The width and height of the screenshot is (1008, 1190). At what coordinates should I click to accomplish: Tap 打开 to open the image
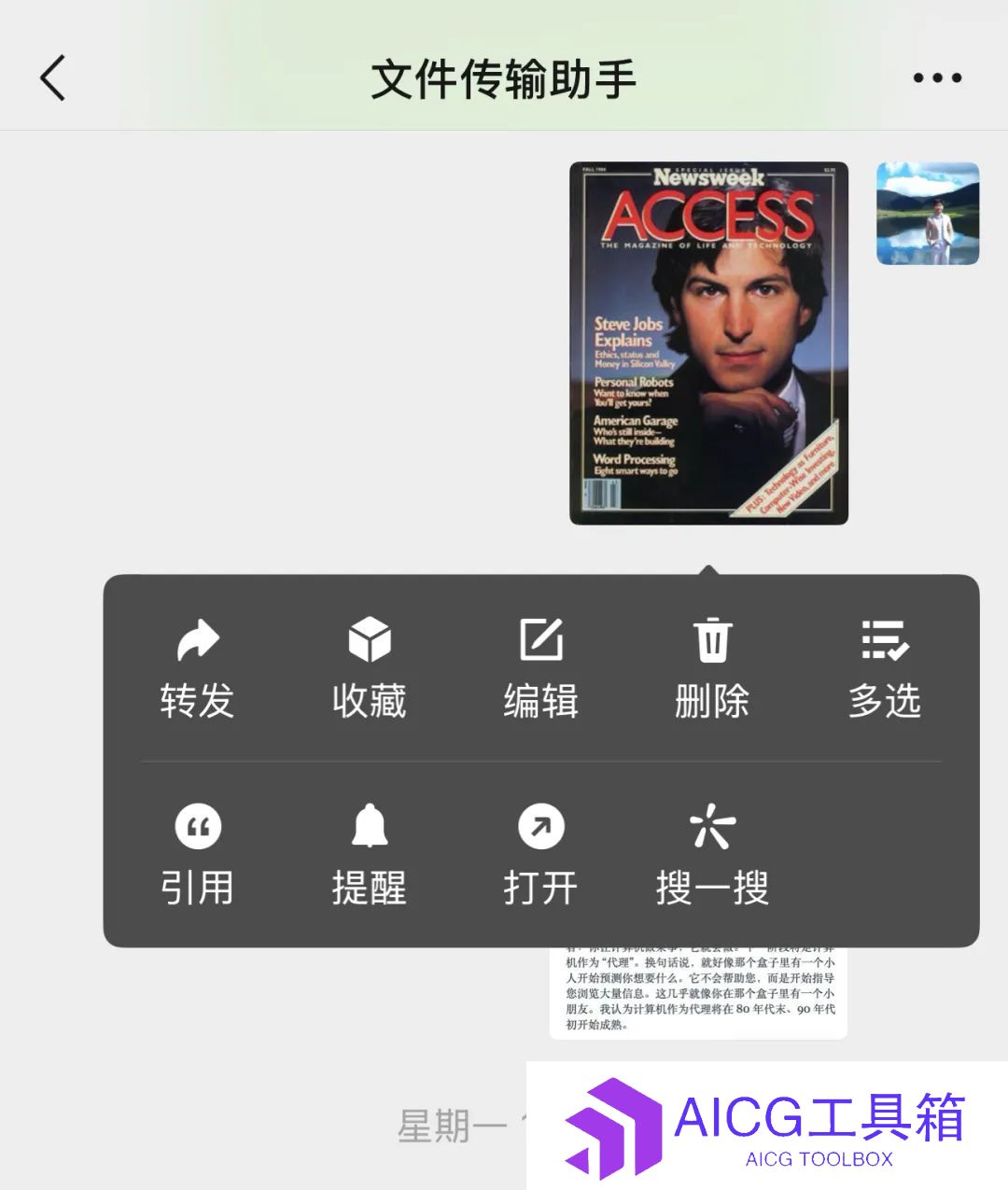point(540,854)
